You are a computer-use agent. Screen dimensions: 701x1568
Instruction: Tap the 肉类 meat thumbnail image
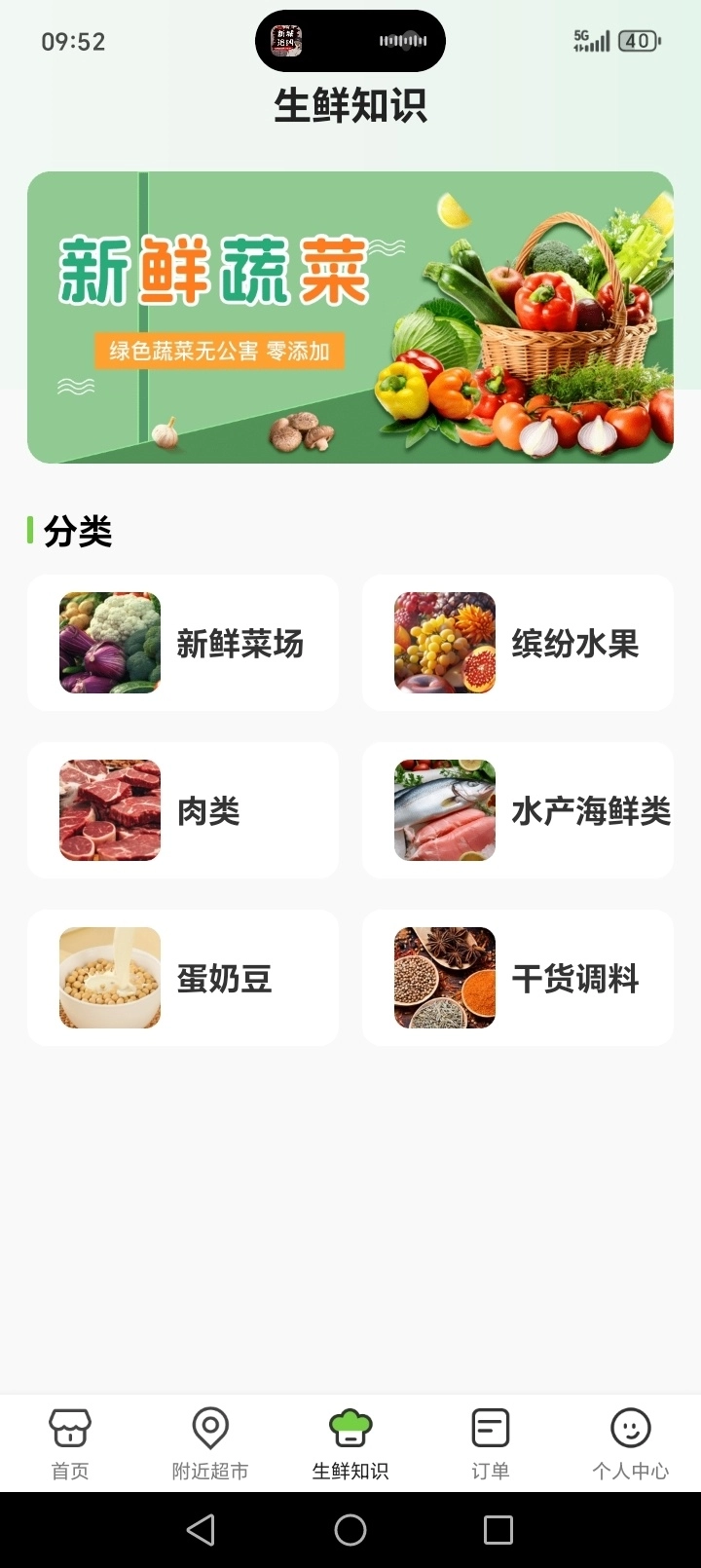109,809
